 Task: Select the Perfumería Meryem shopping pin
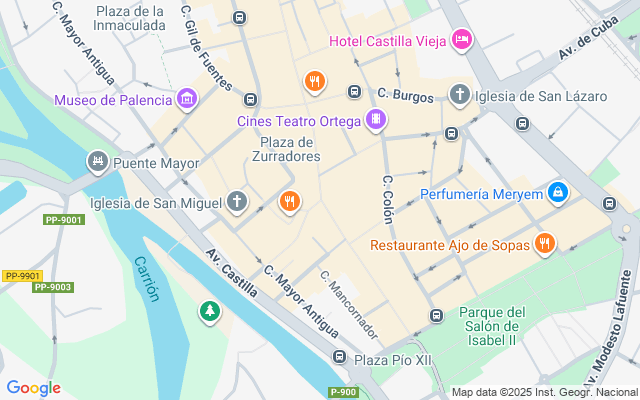point(558,192)
